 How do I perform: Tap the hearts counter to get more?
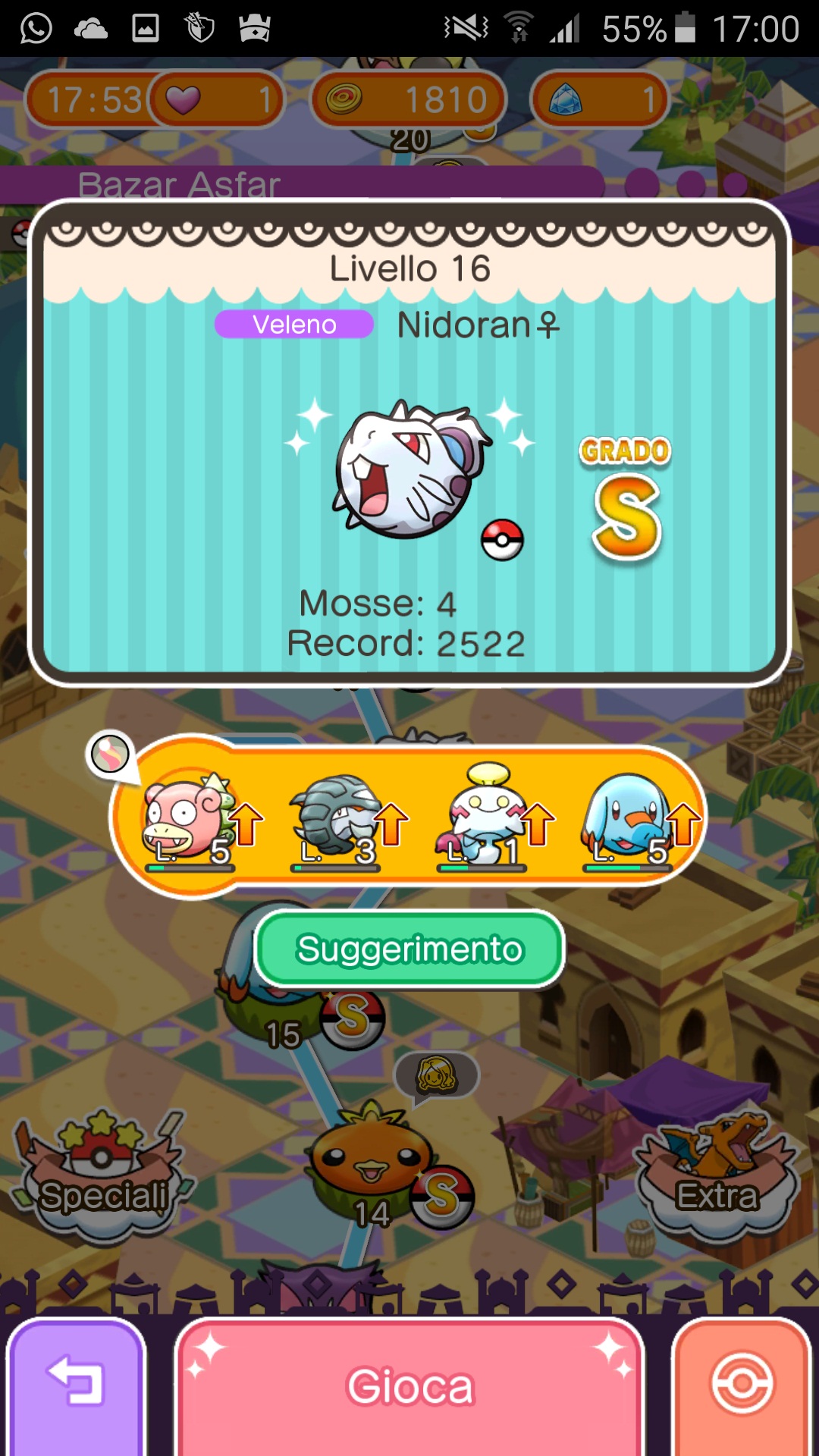216,99
